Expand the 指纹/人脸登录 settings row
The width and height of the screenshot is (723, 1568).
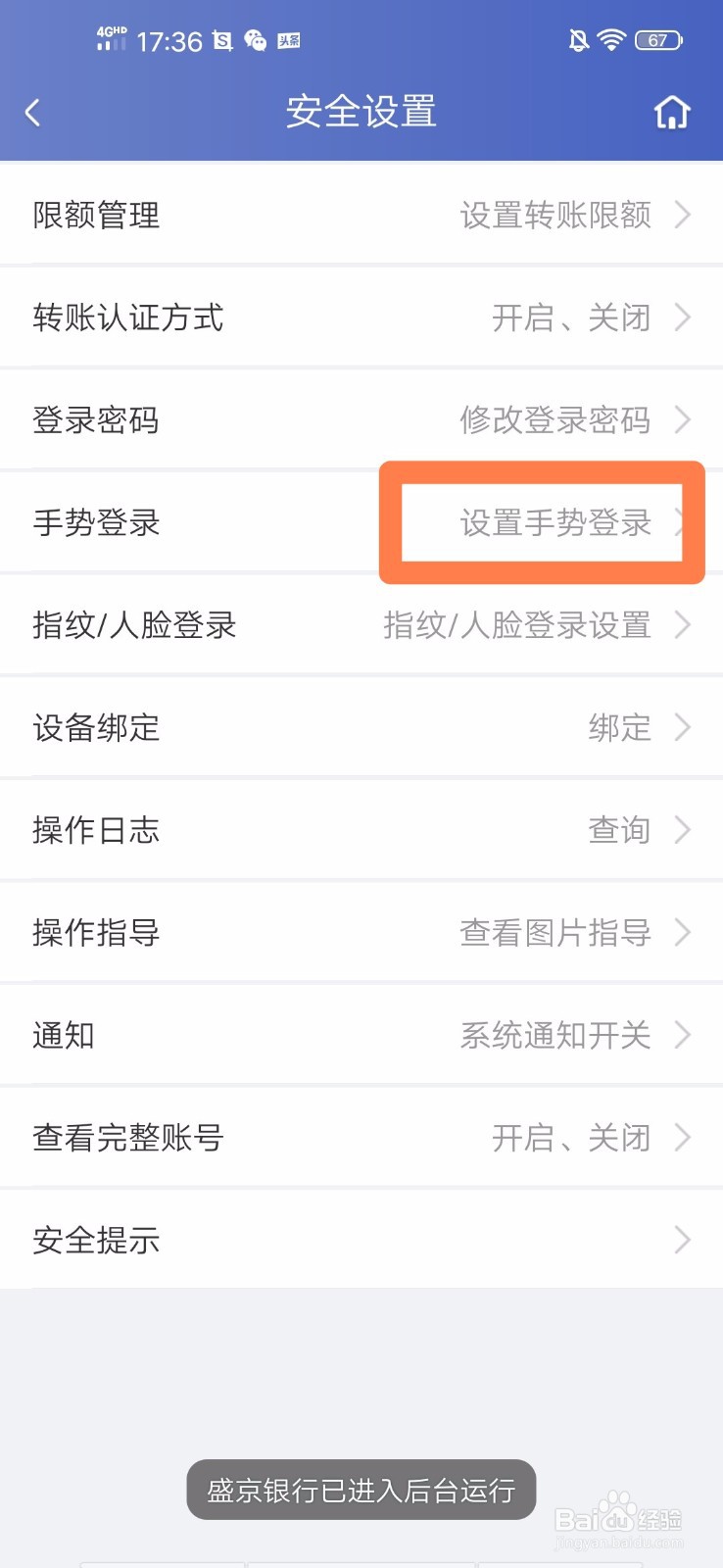361,625
